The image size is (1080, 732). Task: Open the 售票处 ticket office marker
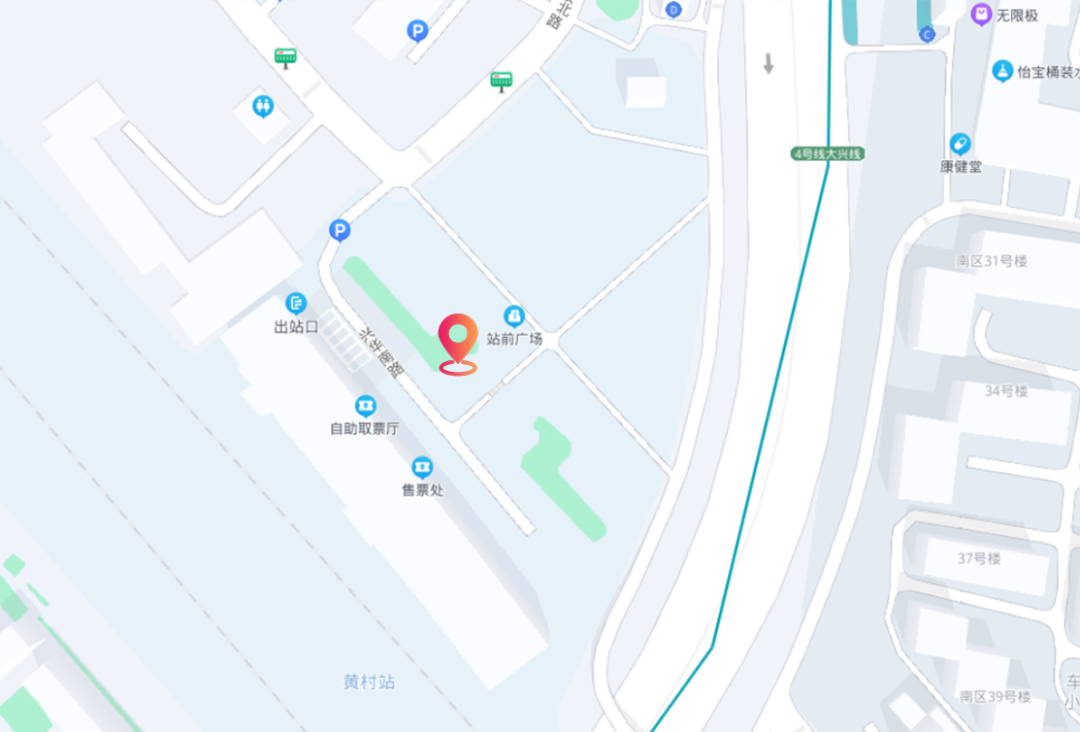(x=422, y=467)
